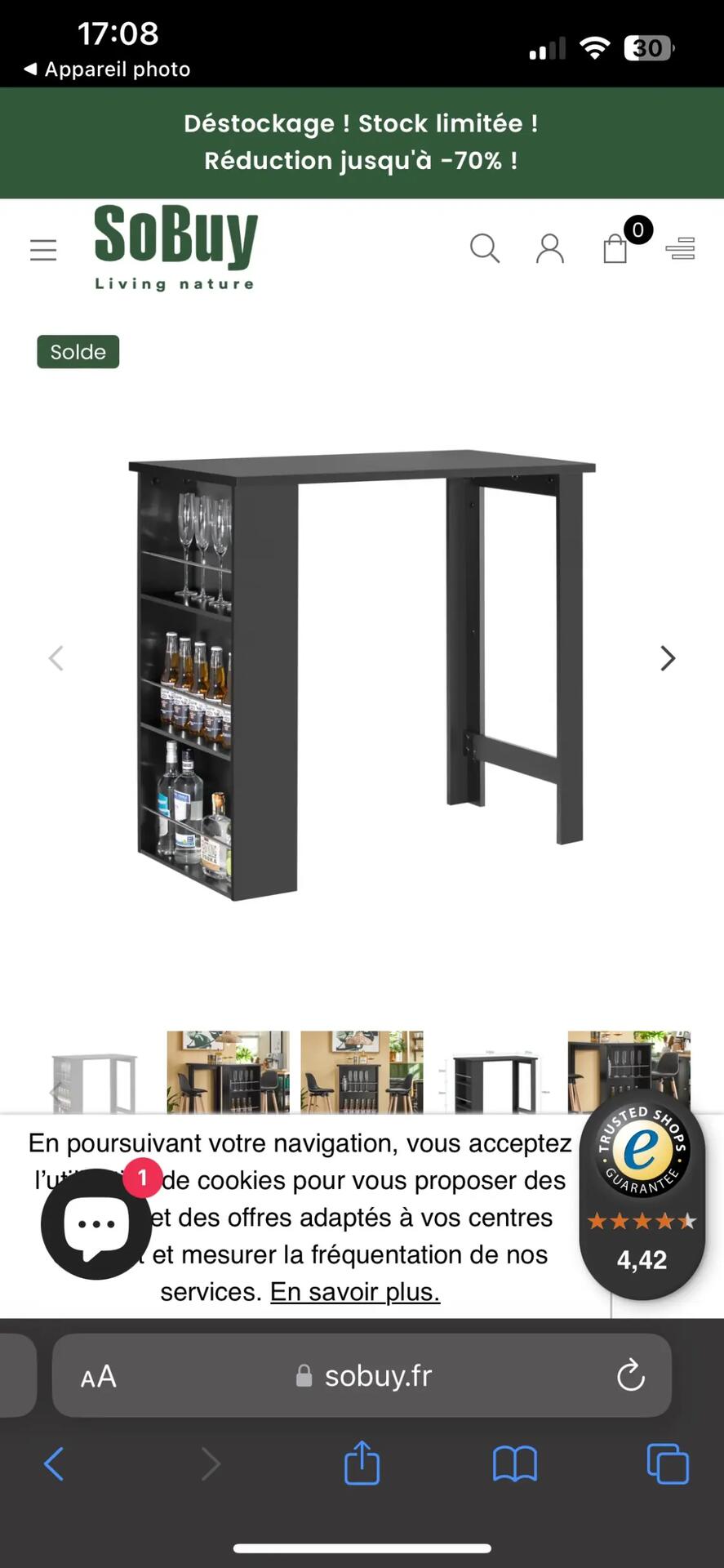
Task: Share this page
Action: pos(362,1463)
